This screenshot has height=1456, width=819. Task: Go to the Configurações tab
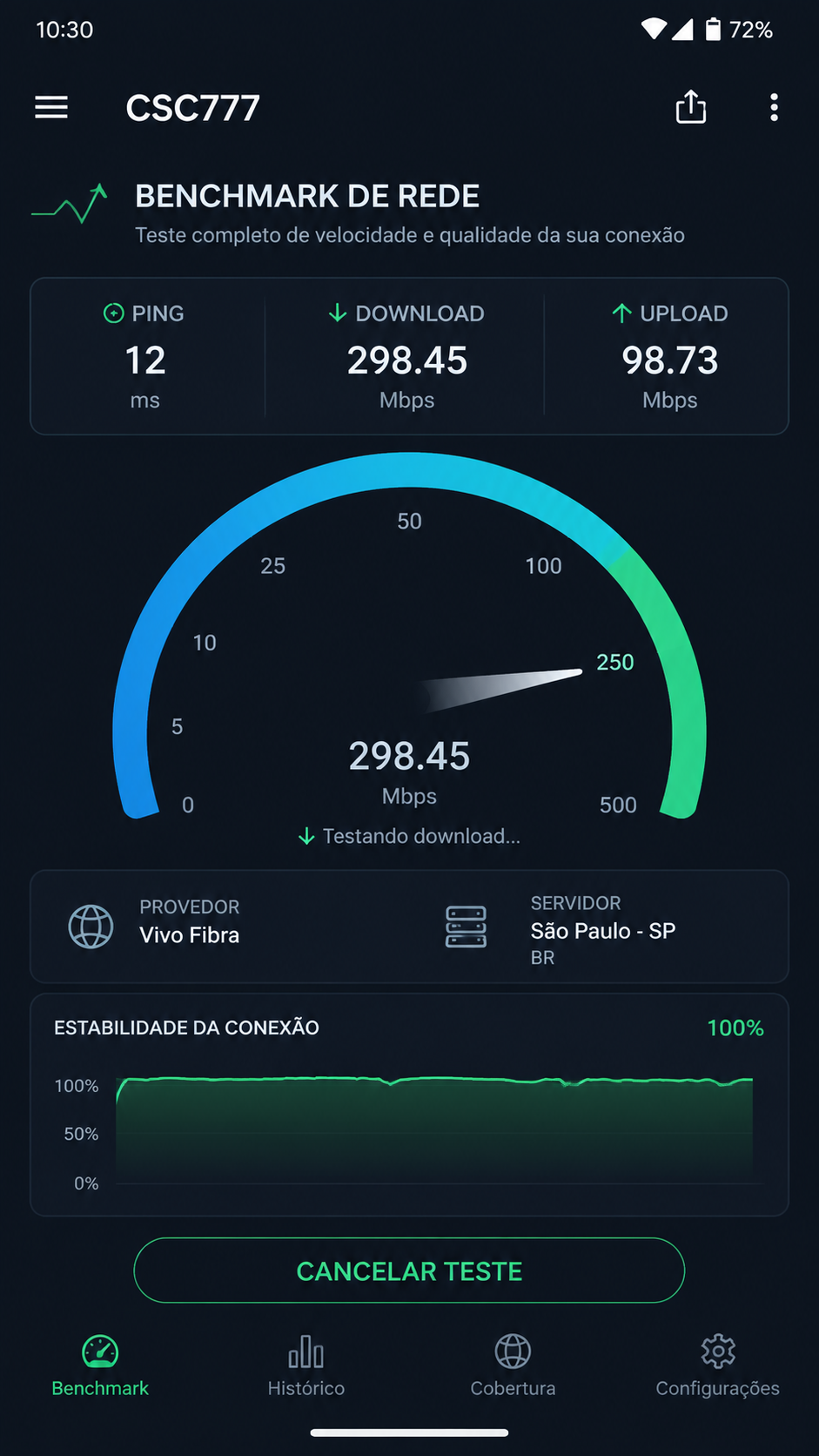pos(718,1366)
